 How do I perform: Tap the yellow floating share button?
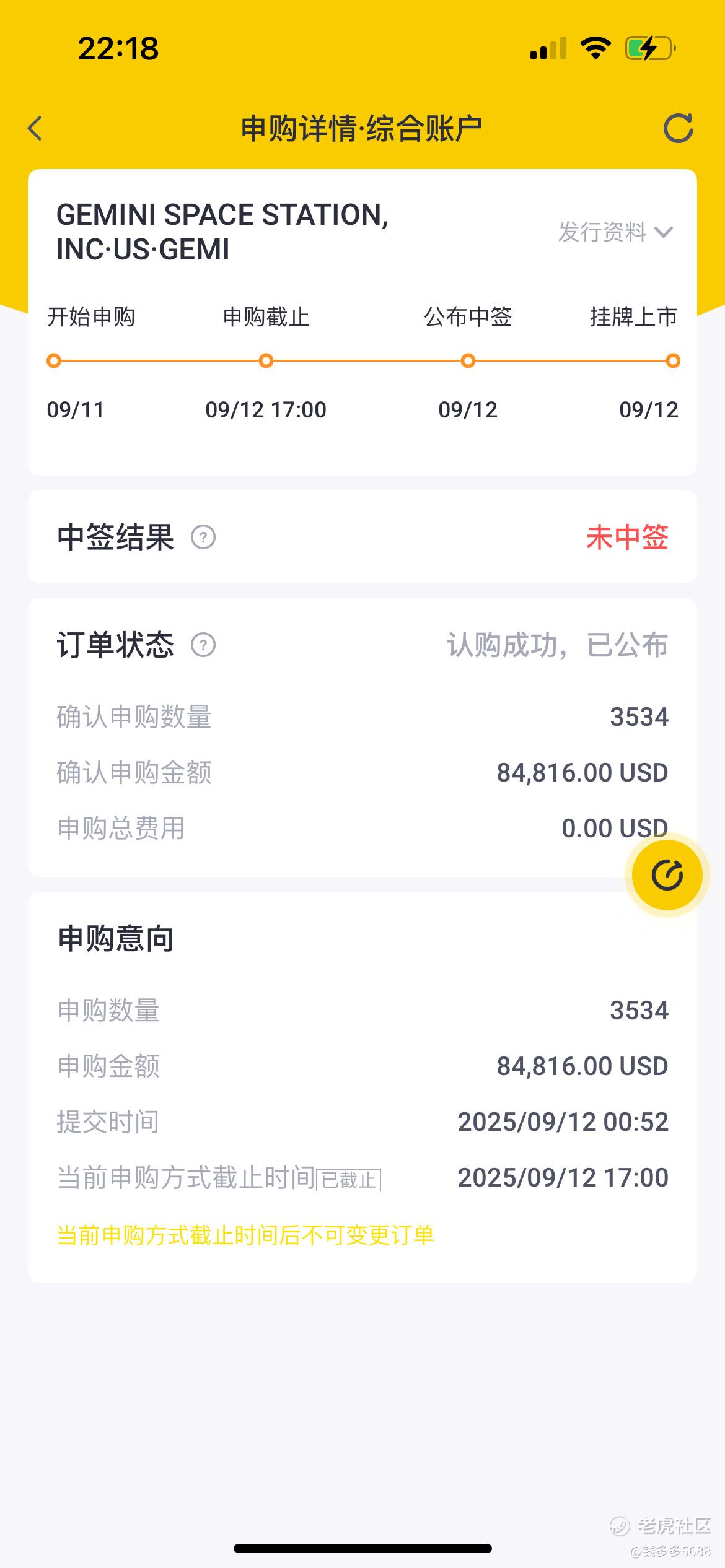pyautogui.click(x=667, y=875)
